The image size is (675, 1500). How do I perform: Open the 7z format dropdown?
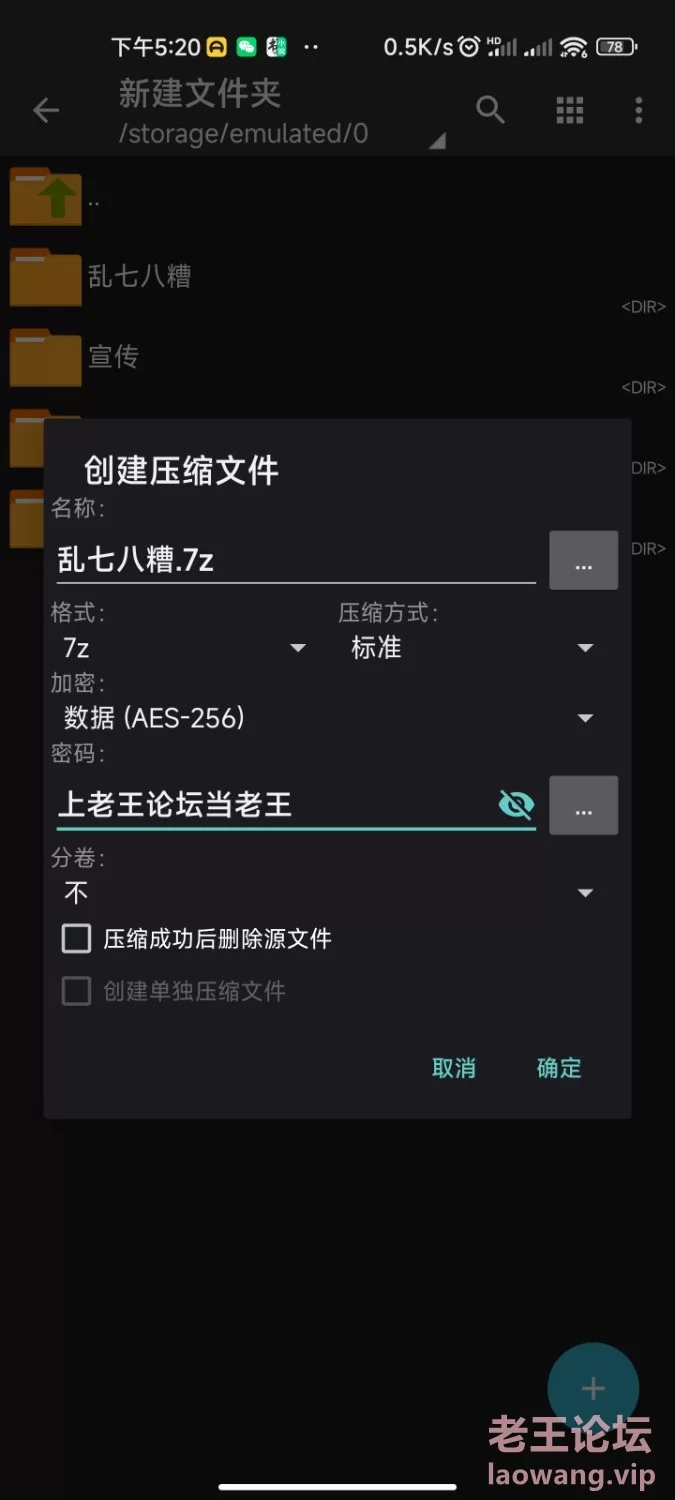click(183, 648)
